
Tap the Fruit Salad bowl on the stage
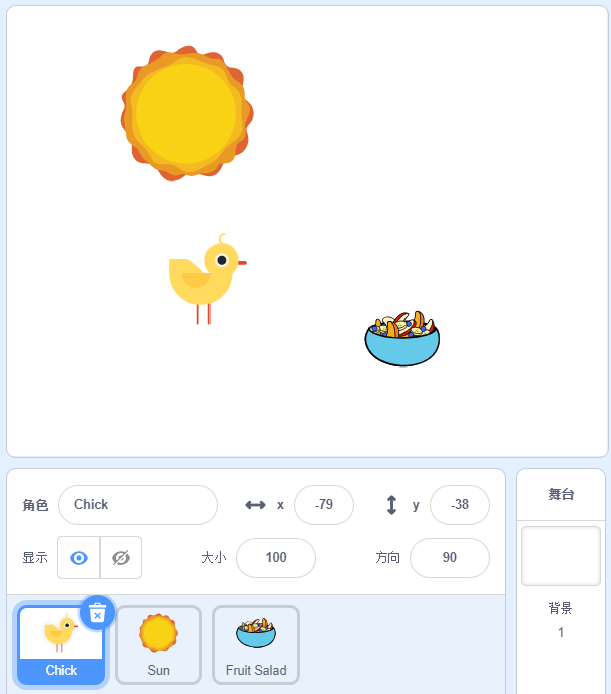tap(402, 340)
